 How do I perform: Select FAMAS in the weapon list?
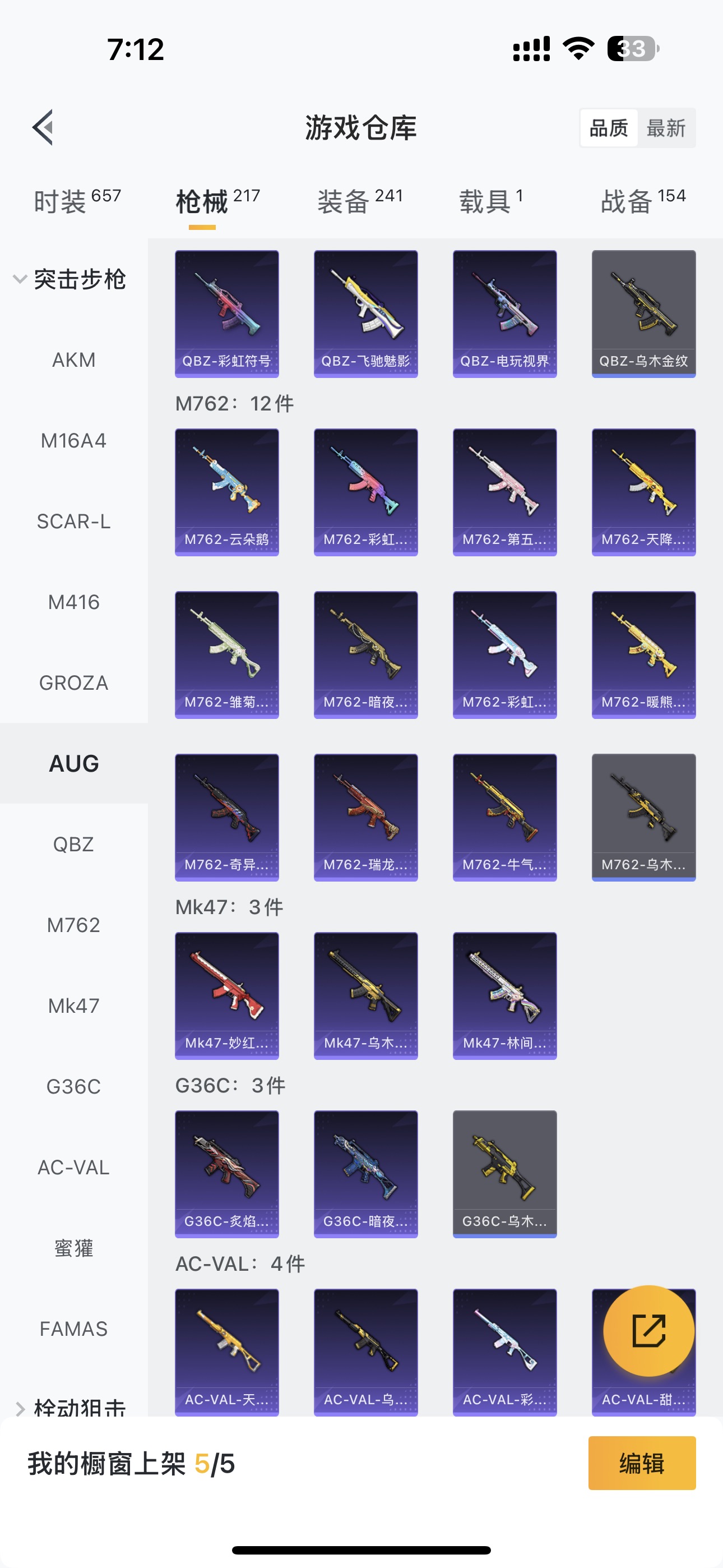point(73,1329)
